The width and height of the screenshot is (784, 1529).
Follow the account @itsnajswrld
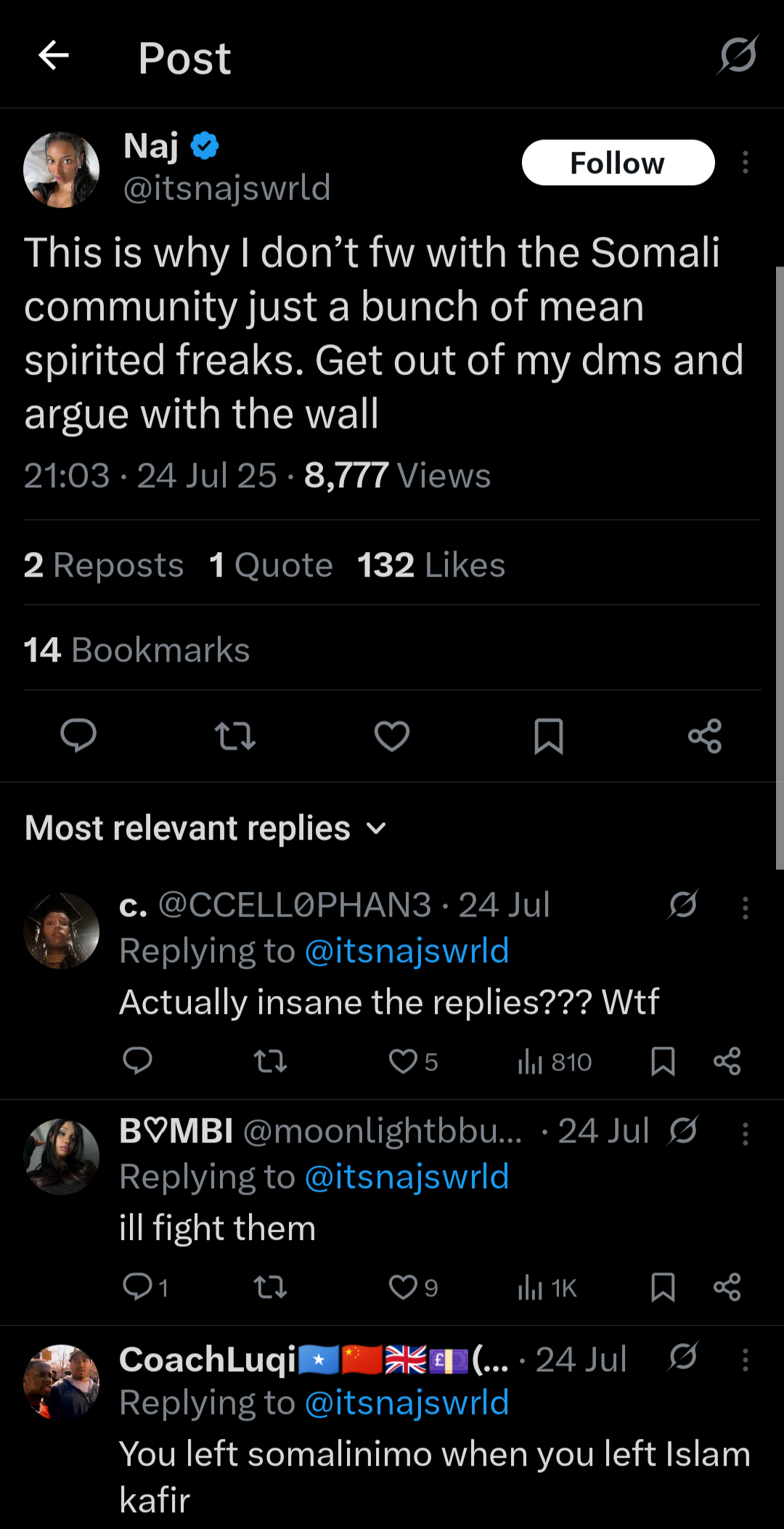(x=618, y=162)
